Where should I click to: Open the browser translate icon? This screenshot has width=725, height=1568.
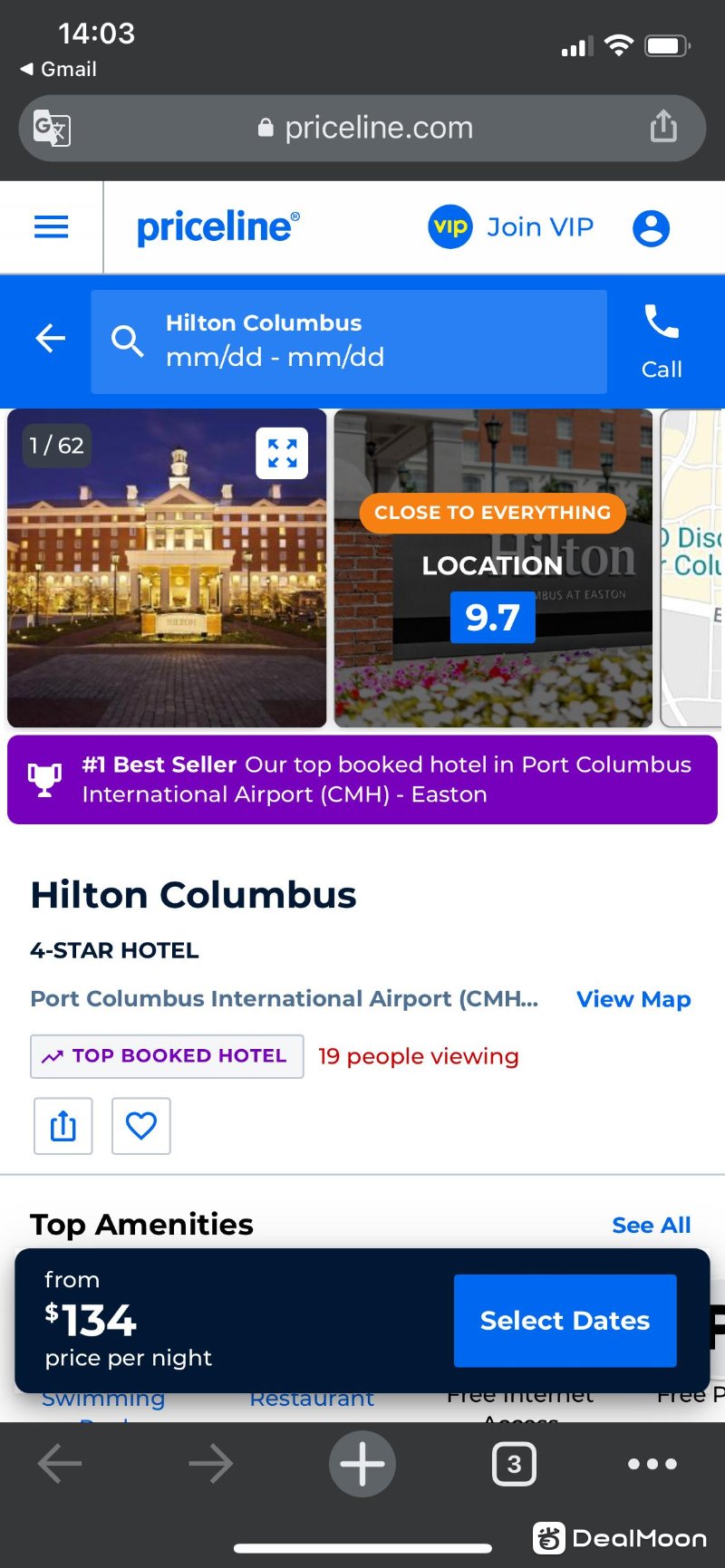tap(52, 128)
